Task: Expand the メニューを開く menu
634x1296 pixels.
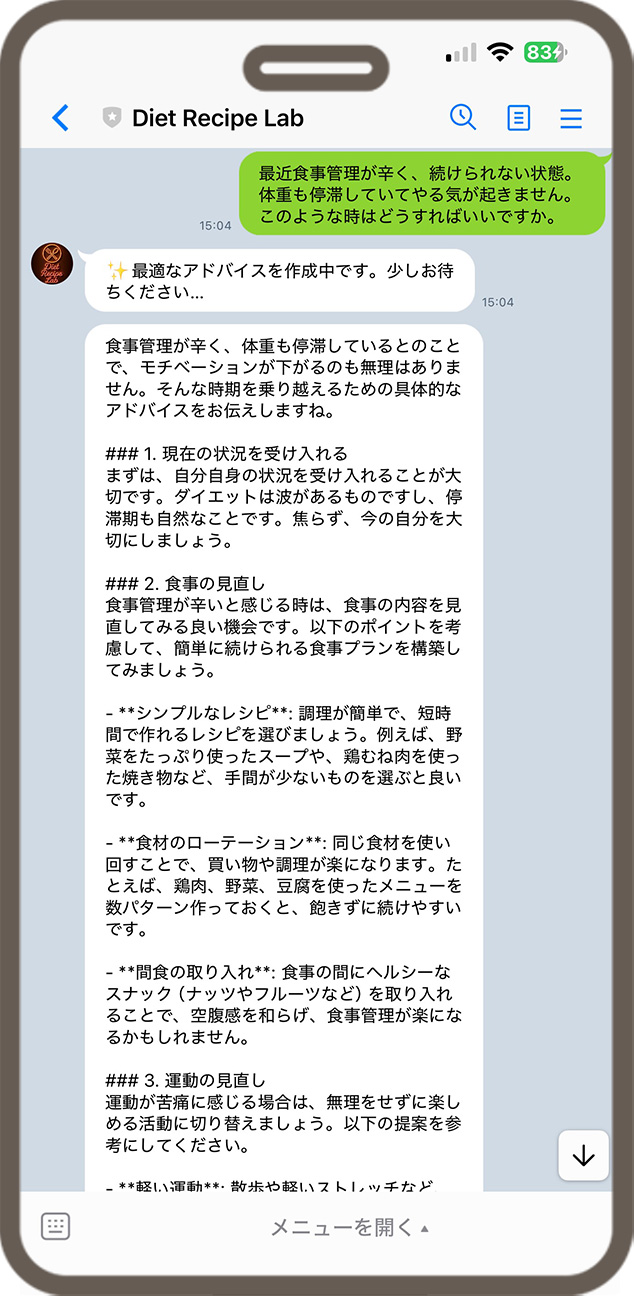Action: coord(349,1228)
